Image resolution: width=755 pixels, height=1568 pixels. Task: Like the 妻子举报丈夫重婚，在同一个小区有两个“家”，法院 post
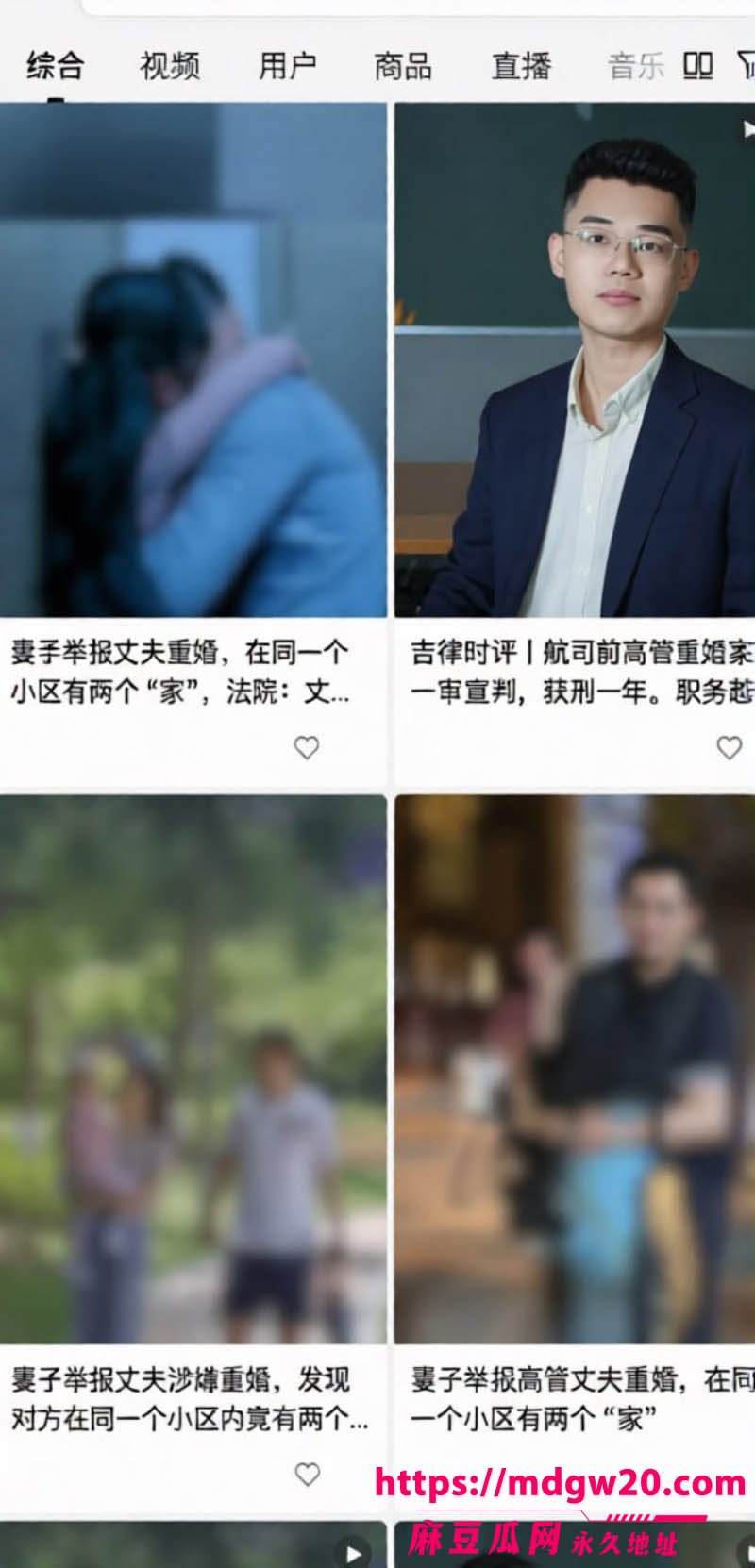(x=307, y=747)
